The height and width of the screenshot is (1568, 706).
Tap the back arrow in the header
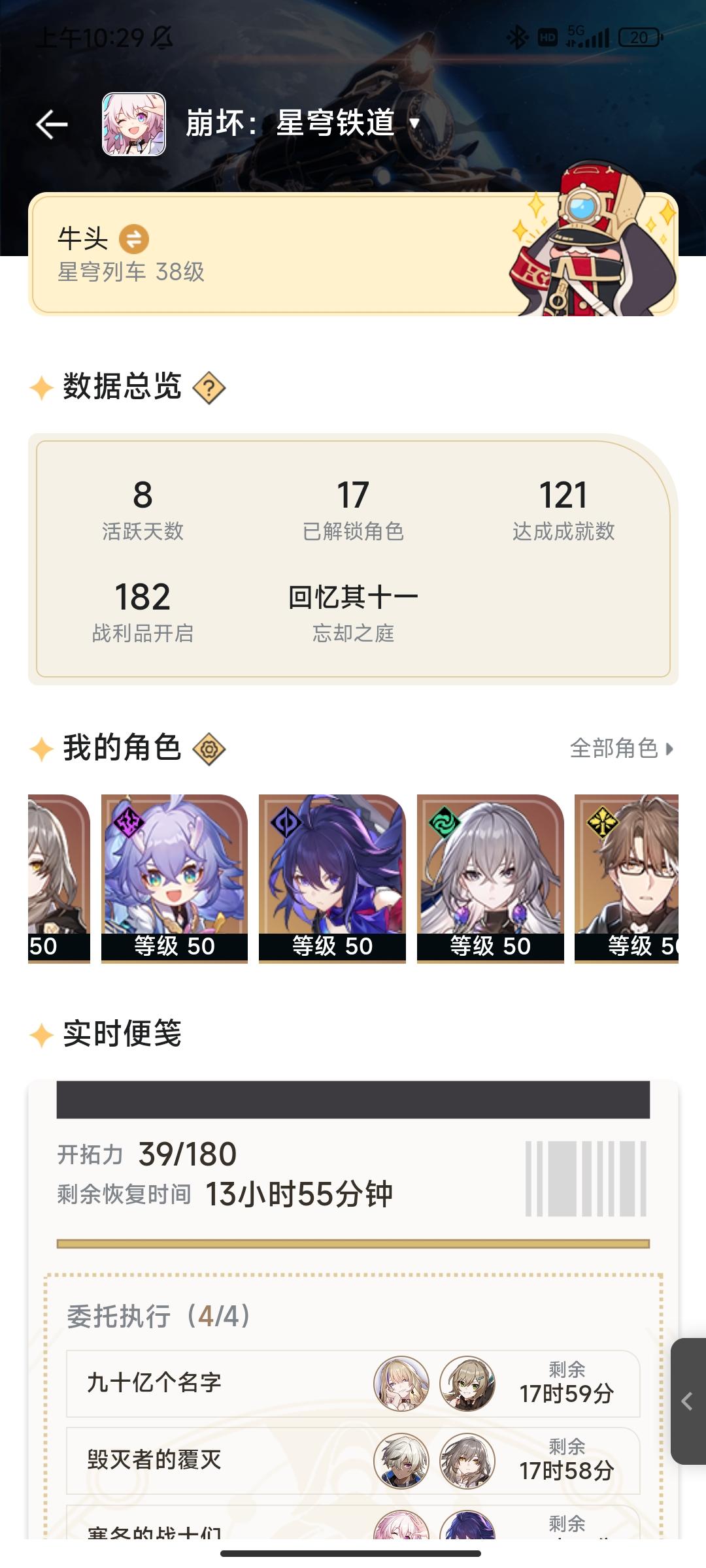point(51,123)
